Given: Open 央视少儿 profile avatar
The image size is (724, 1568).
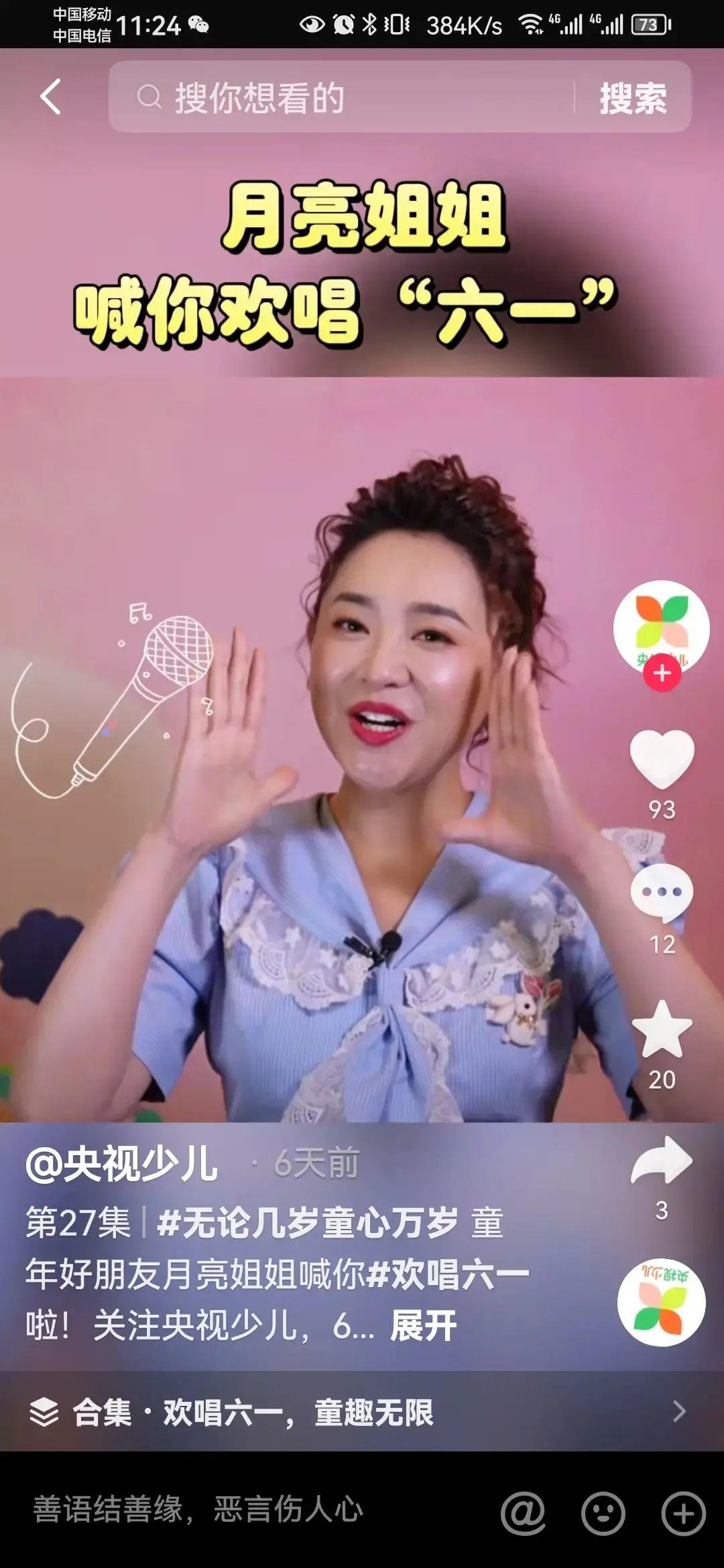Looking at the screenshot, I should (661, 623).
